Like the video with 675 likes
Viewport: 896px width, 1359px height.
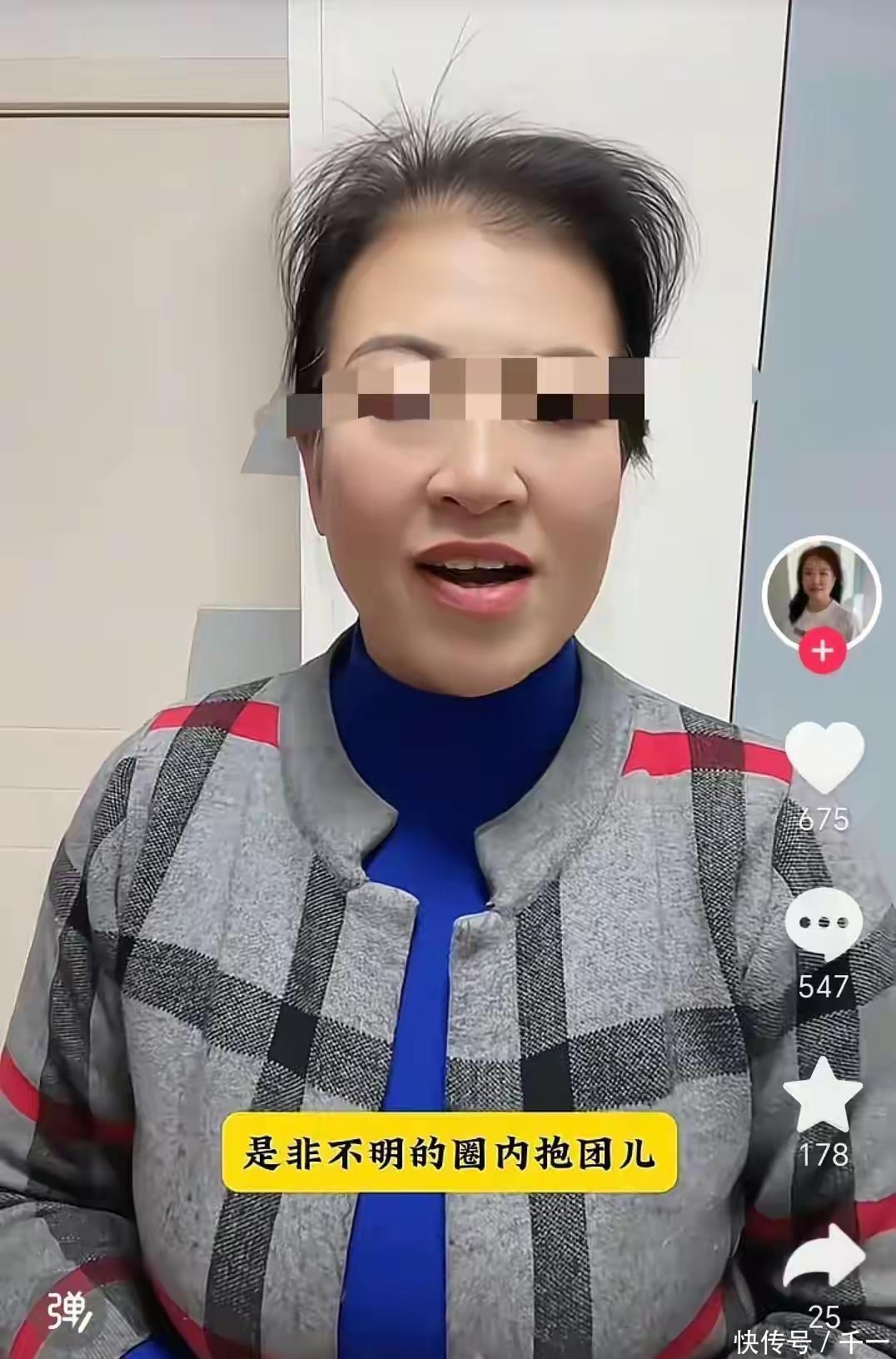[824, 757]
